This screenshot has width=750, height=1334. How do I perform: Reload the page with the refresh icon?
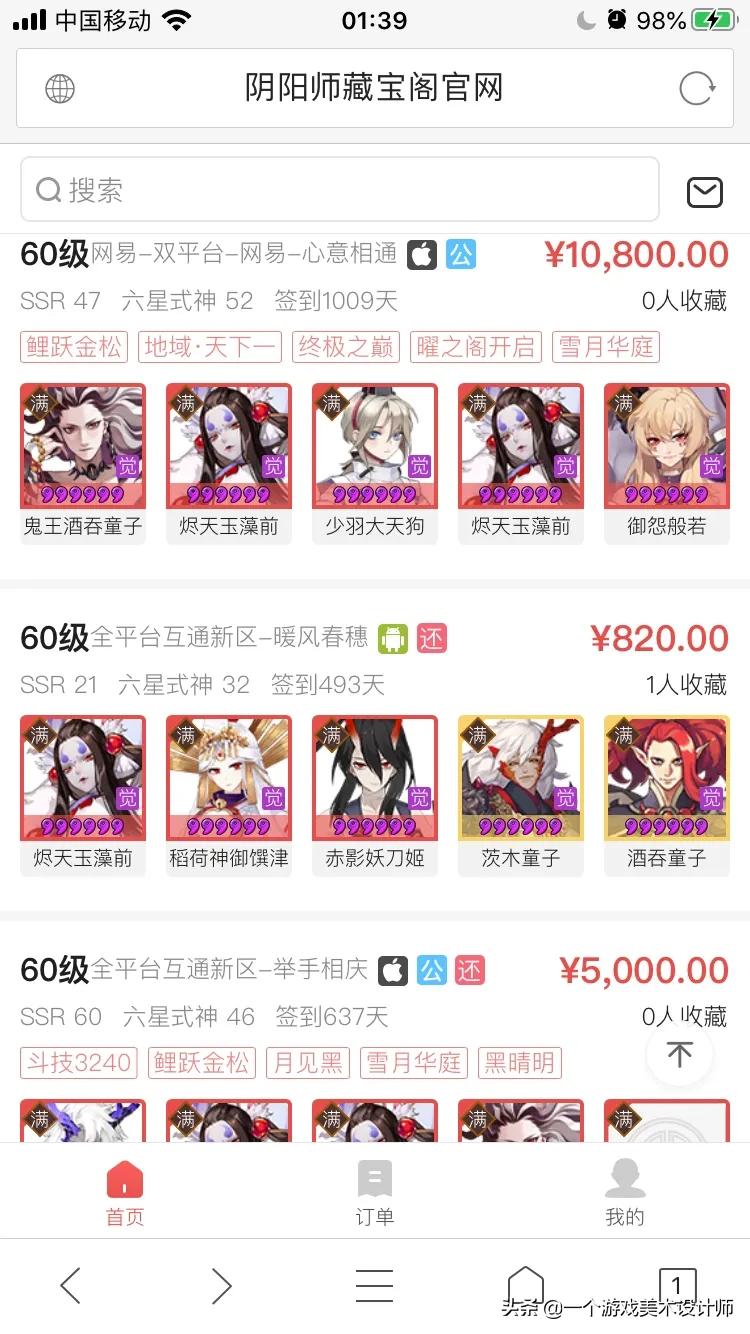click(697, 89)
